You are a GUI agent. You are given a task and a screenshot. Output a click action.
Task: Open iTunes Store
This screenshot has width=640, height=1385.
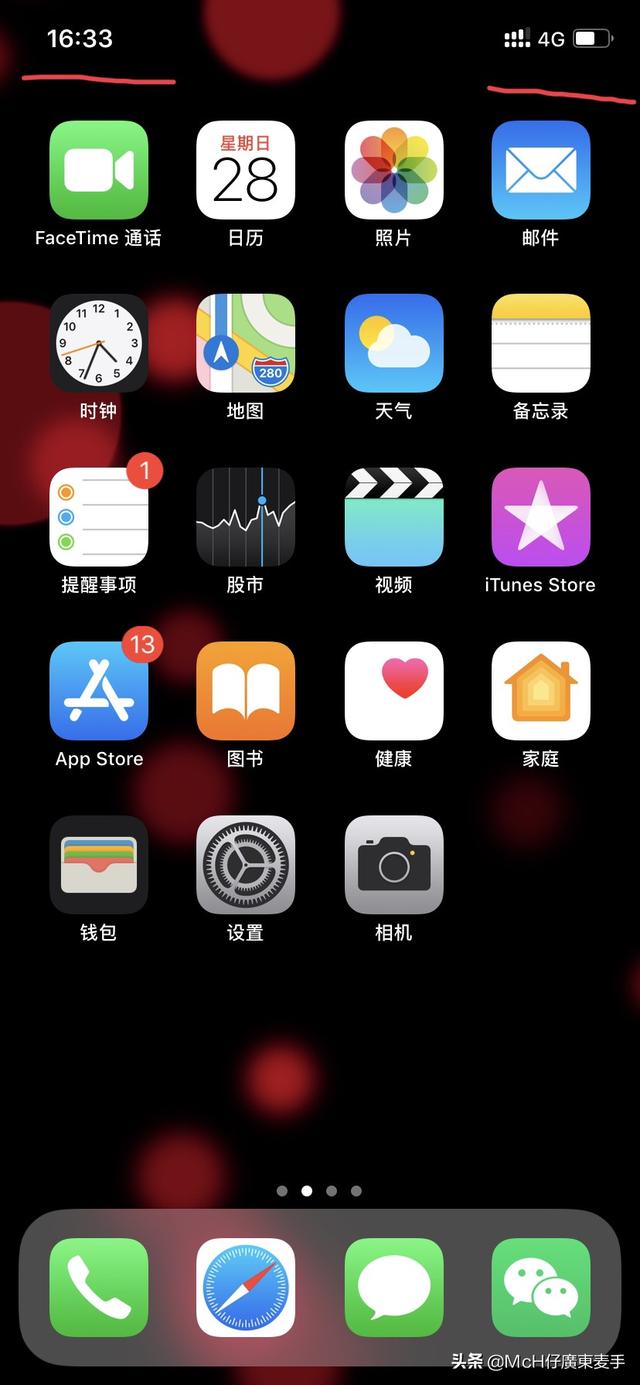point(541,517)
